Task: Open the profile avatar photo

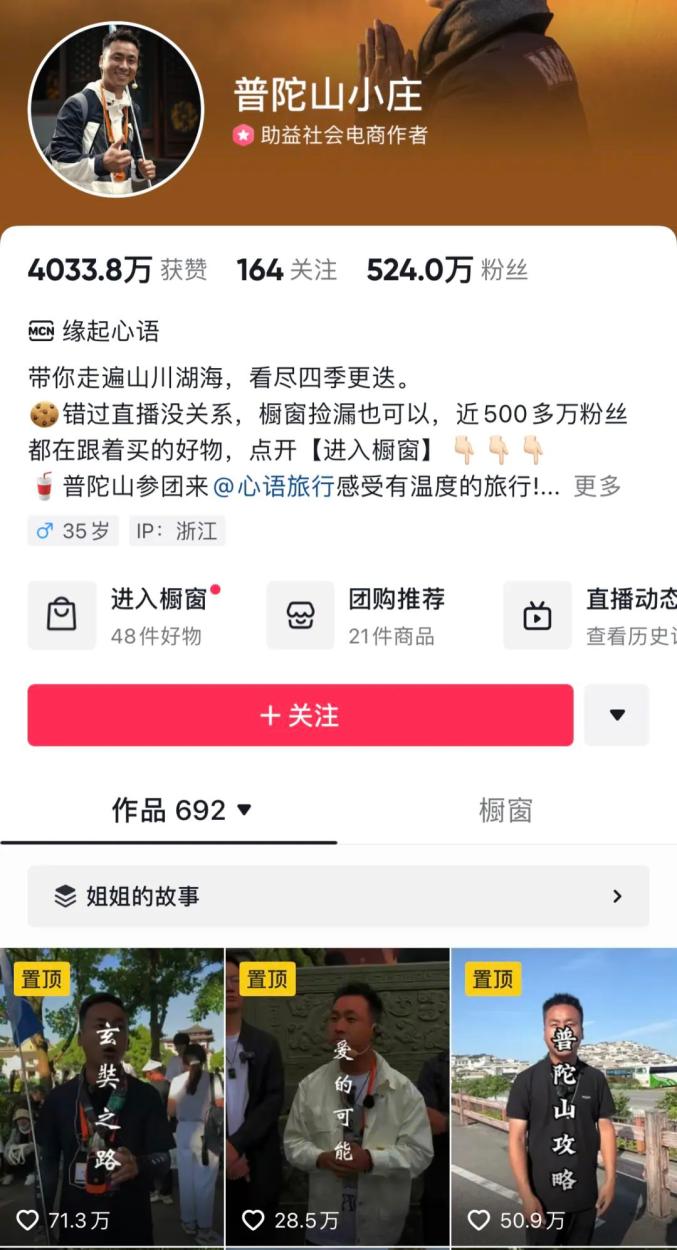Action: click(116, 109)
